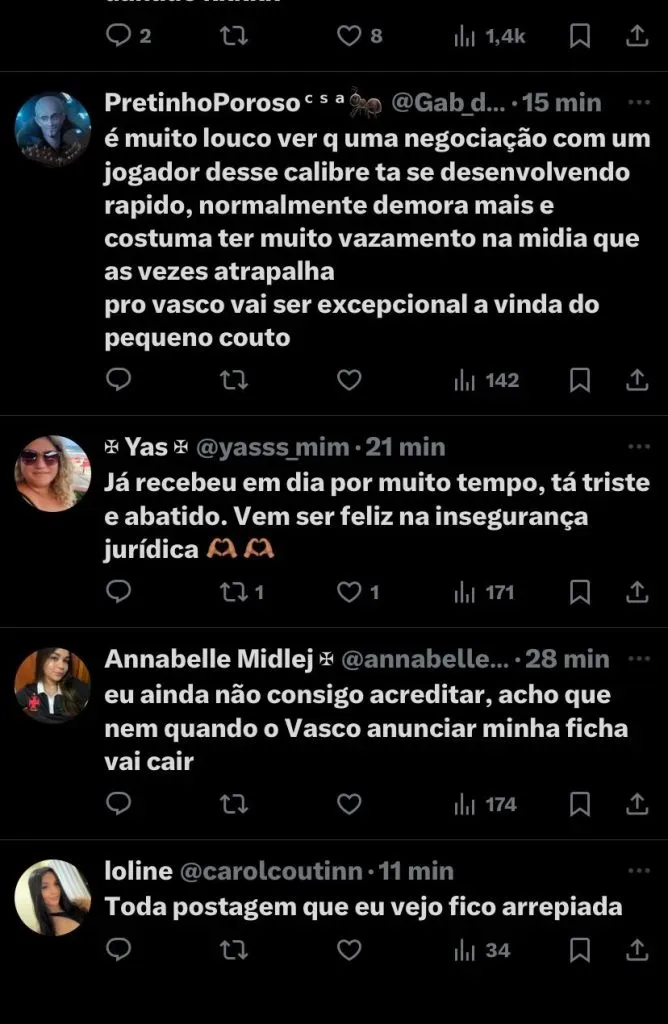The width and height of the screenshot is (668, 1024).
Task: Like PretinhoPoroso's tweet about Vasco
Action: pos(349,380)
